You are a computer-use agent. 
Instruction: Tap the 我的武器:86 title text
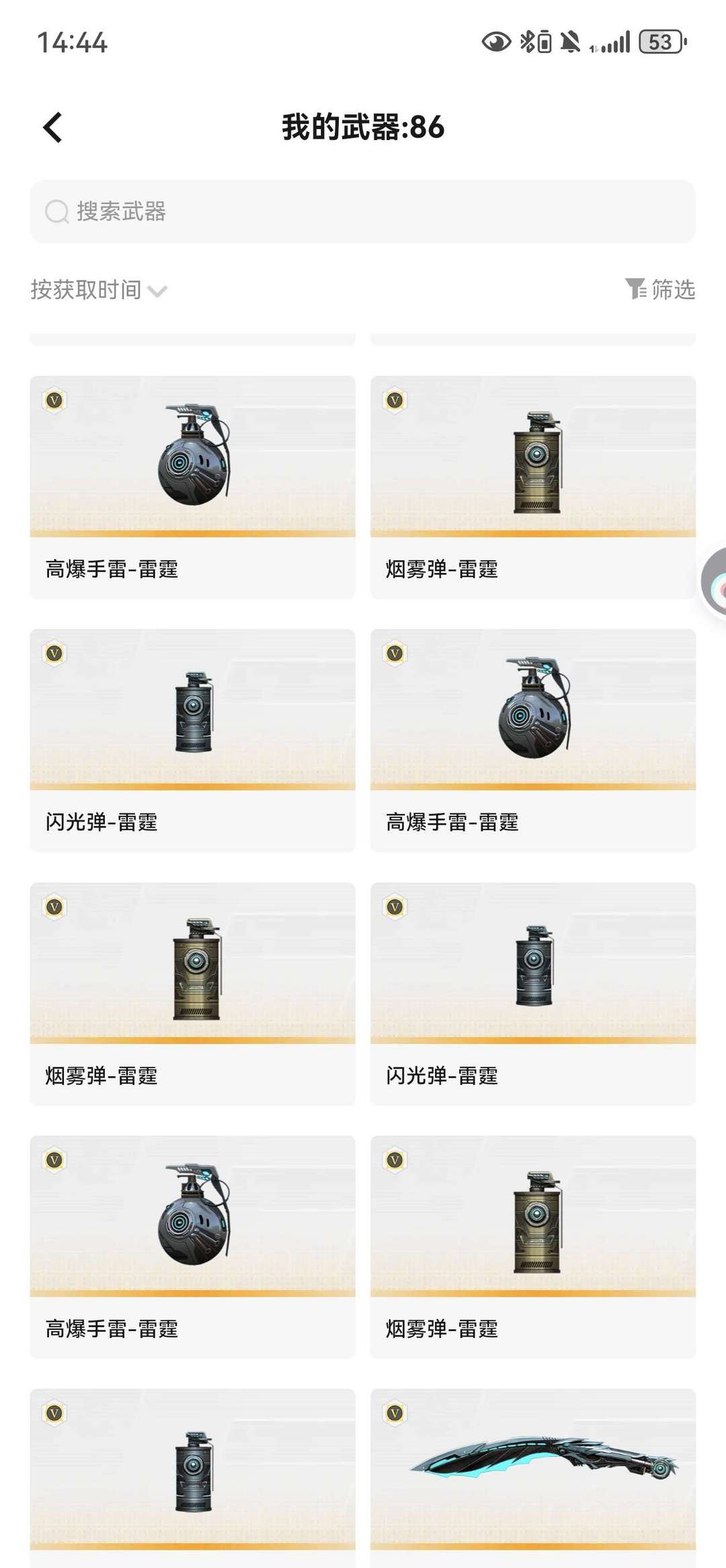point(363,126)
